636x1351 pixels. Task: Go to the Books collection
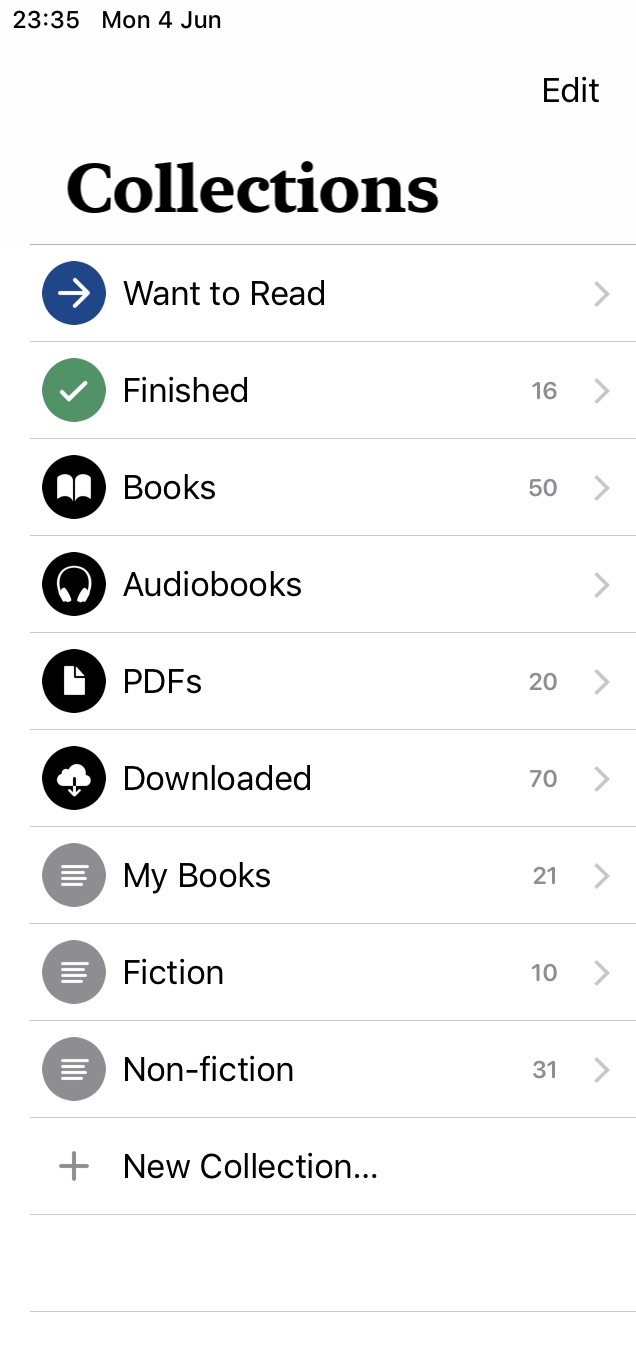coord(170,488)
